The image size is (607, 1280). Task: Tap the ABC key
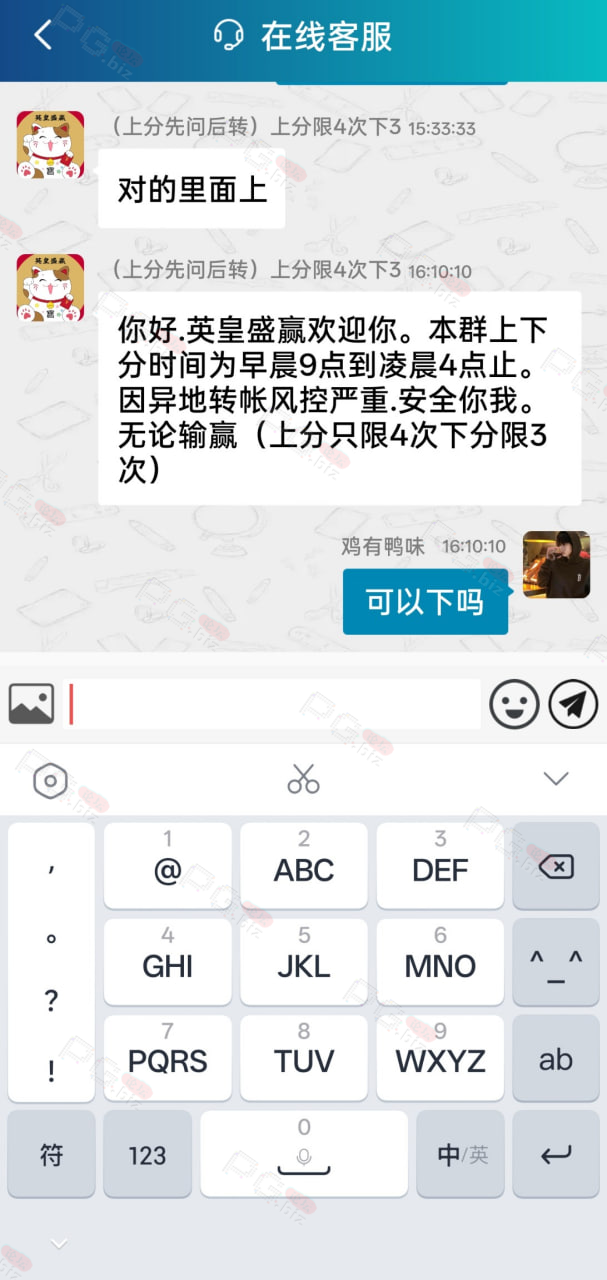[303, 866]
